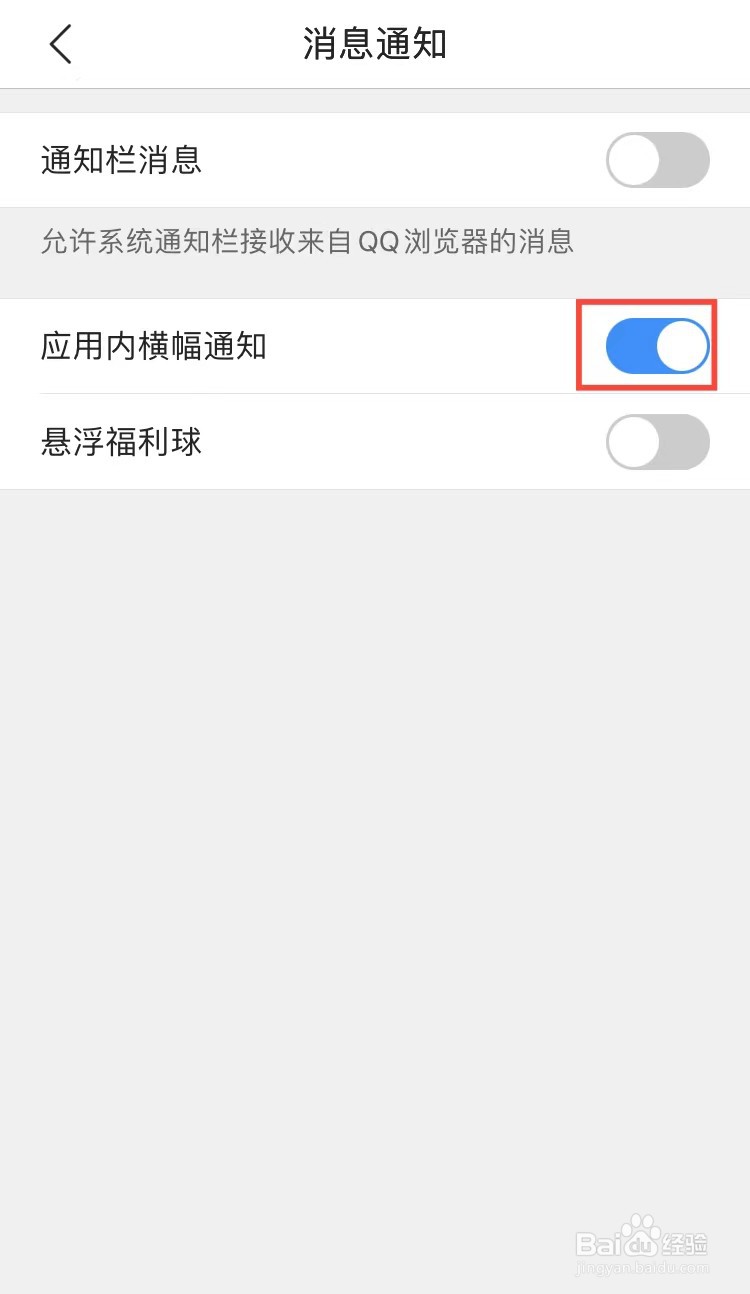Click the back chevron in the top bar

point(60,44)
